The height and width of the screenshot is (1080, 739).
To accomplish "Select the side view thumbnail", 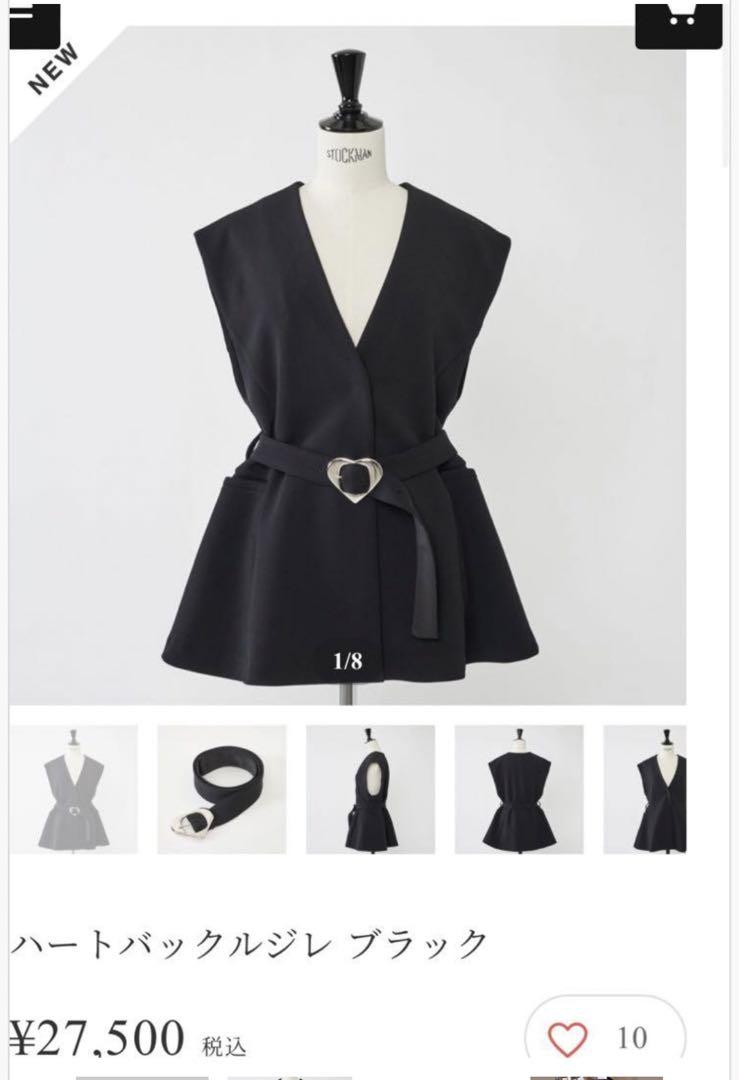I will point(370,789).
